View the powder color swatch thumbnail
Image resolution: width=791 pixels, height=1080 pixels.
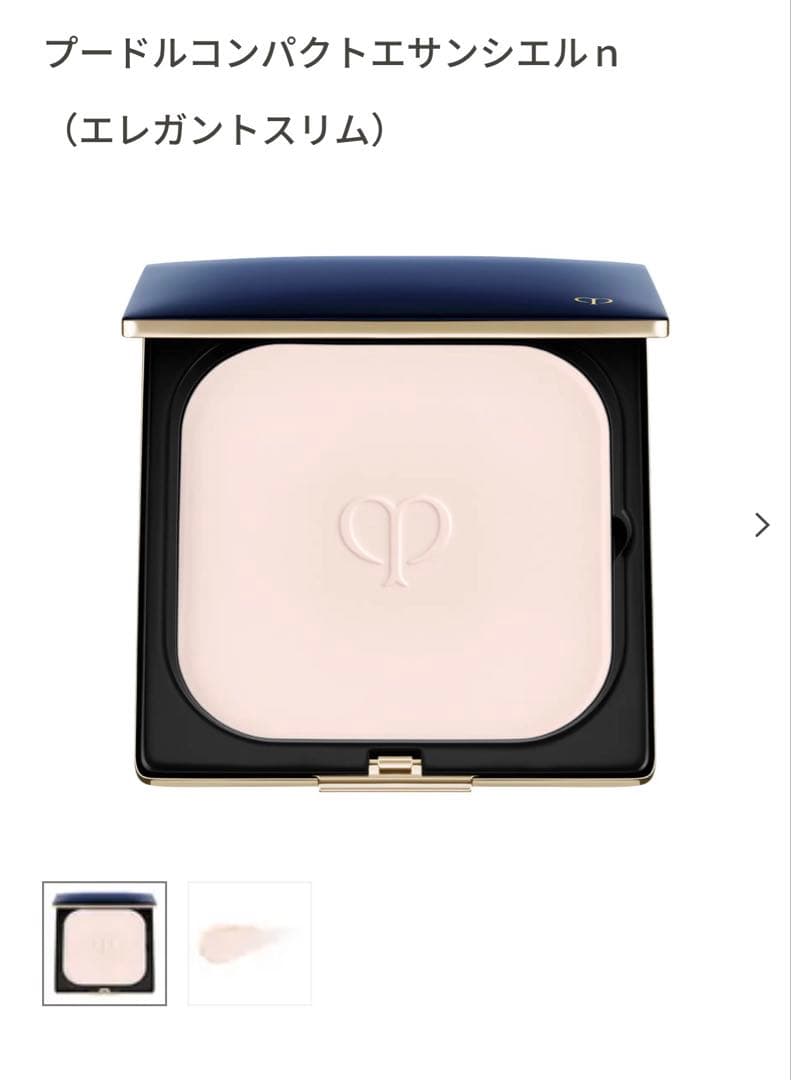click(x=250, y=943)
